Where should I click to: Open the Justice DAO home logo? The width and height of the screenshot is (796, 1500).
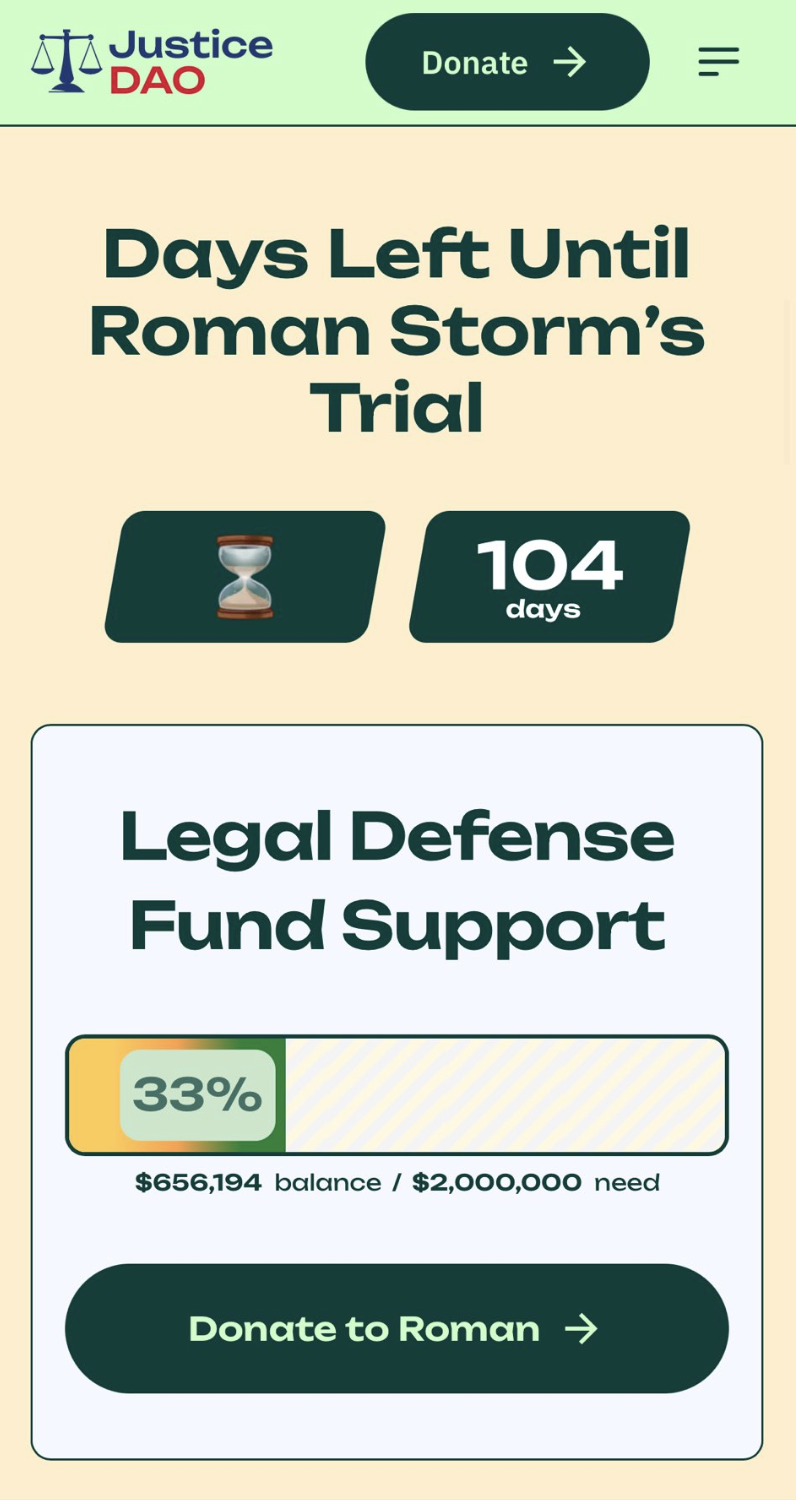tap(152, 62)
